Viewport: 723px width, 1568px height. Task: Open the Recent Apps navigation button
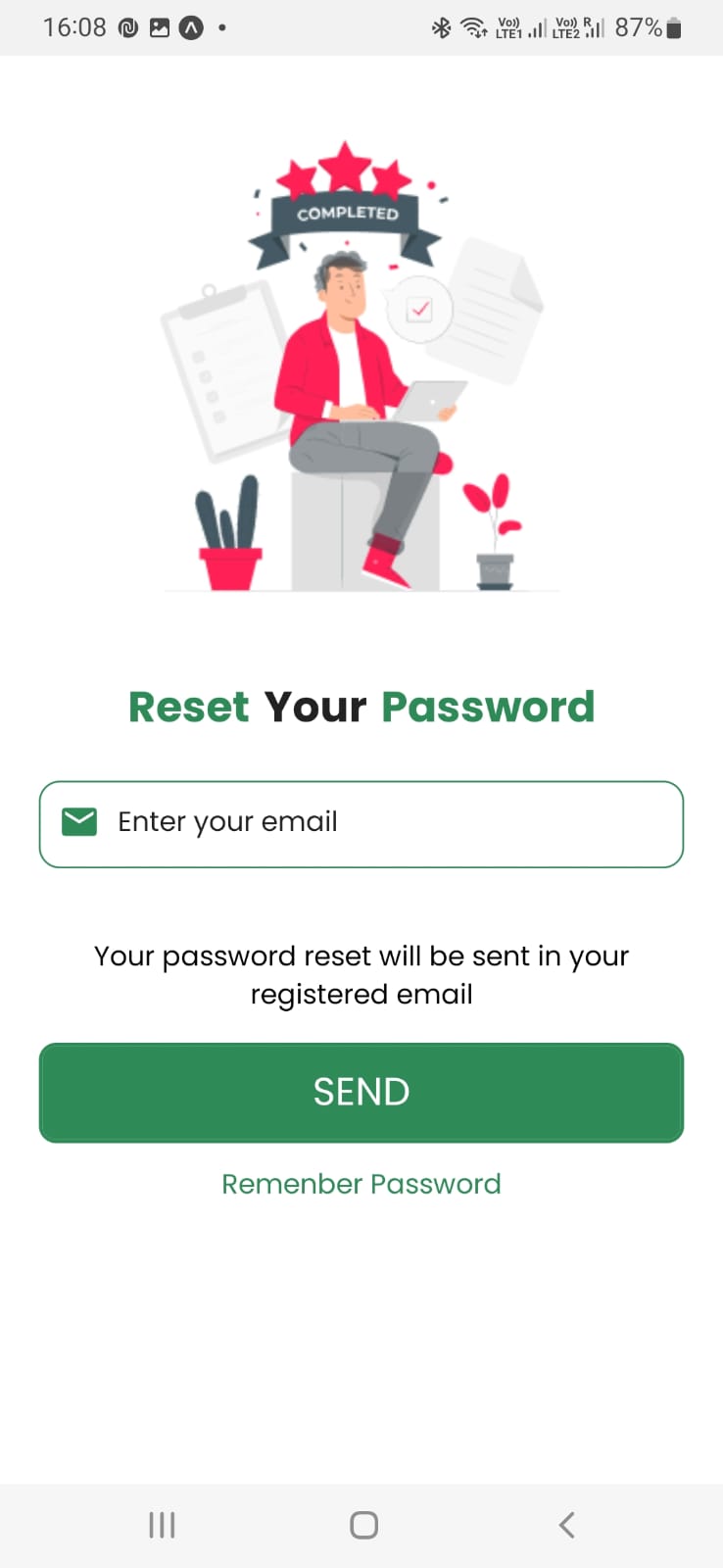click(x=161, y=1524)
